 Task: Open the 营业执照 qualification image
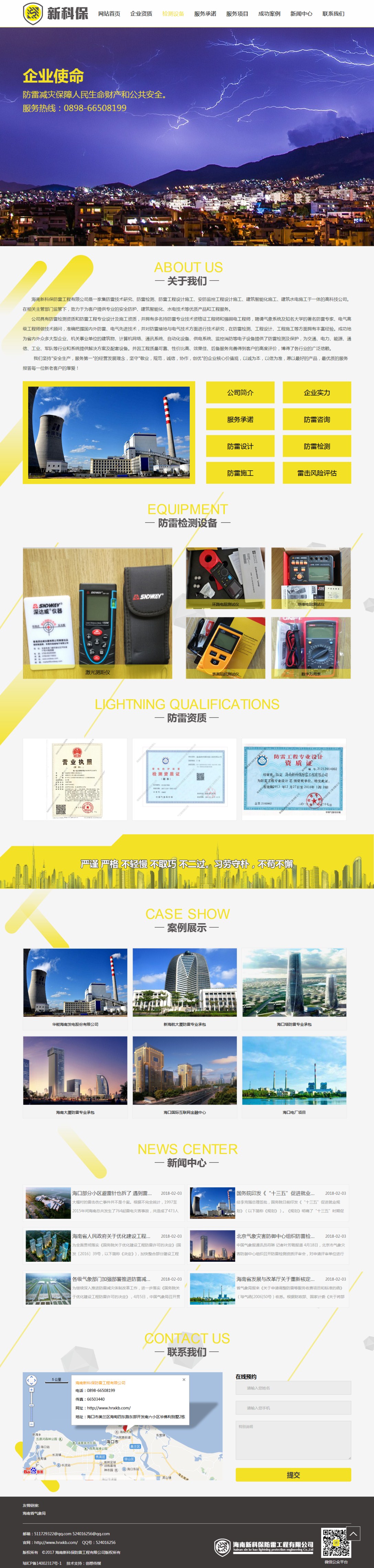76,779
